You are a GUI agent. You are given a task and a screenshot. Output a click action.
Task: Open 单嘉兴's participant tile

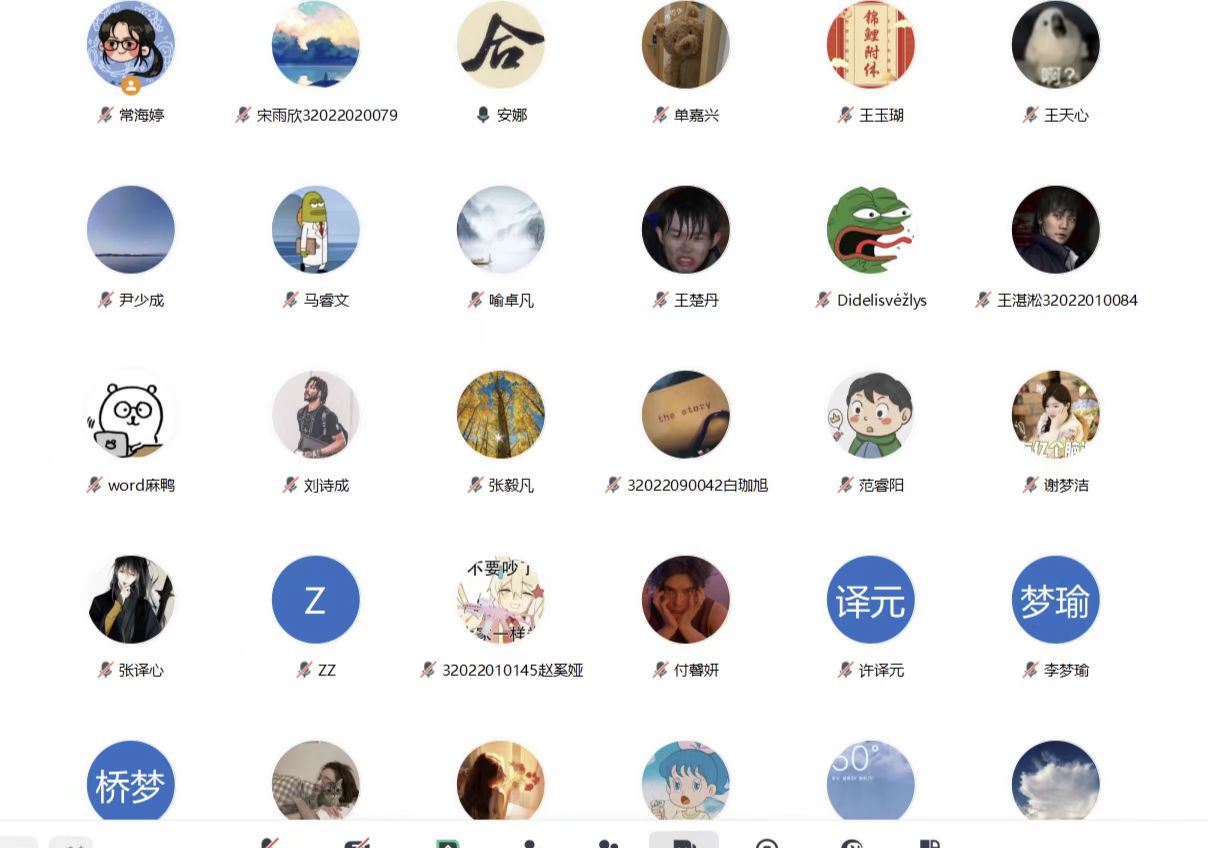pos(685,45)
